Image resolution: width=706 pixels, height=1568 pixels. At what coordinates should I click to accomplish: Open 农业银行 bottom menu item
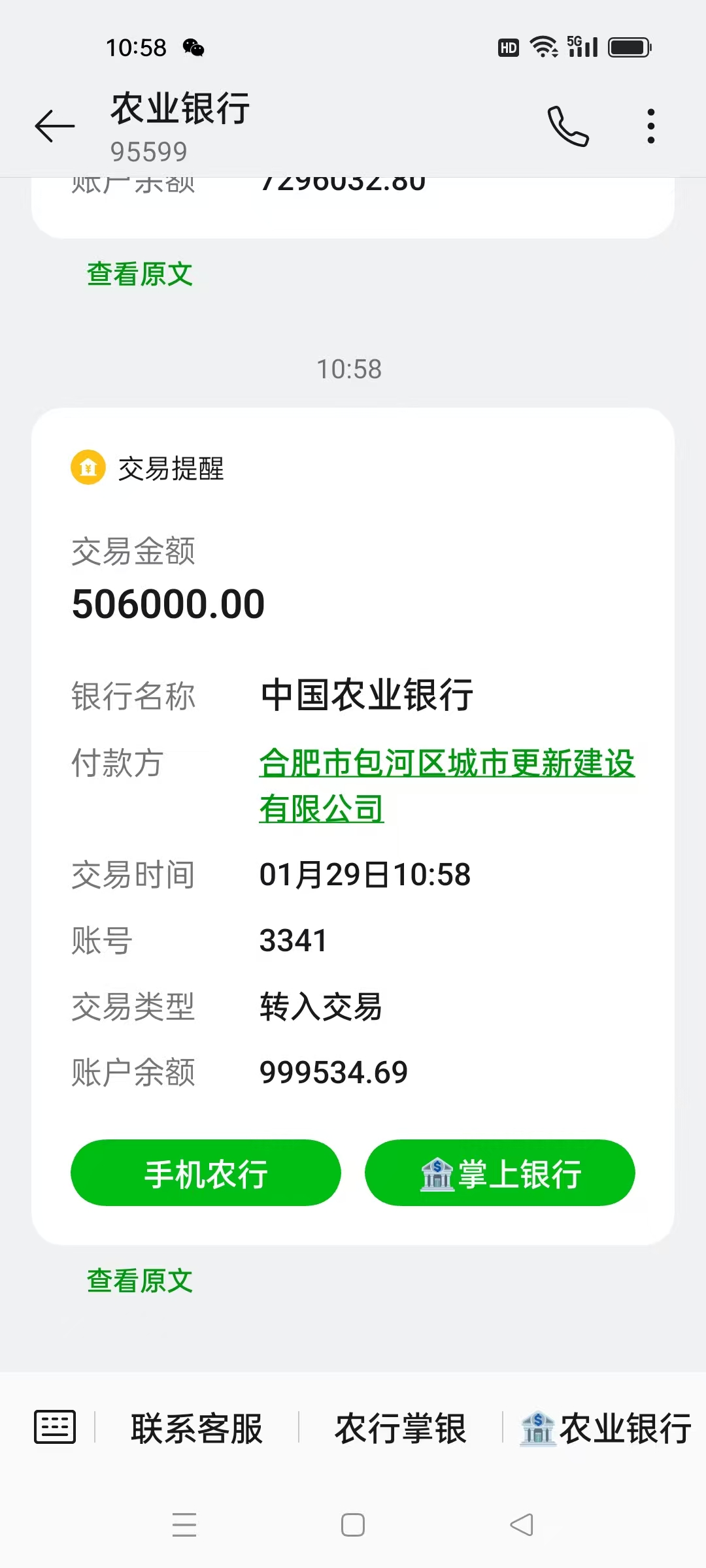[x=605, y=1428]
